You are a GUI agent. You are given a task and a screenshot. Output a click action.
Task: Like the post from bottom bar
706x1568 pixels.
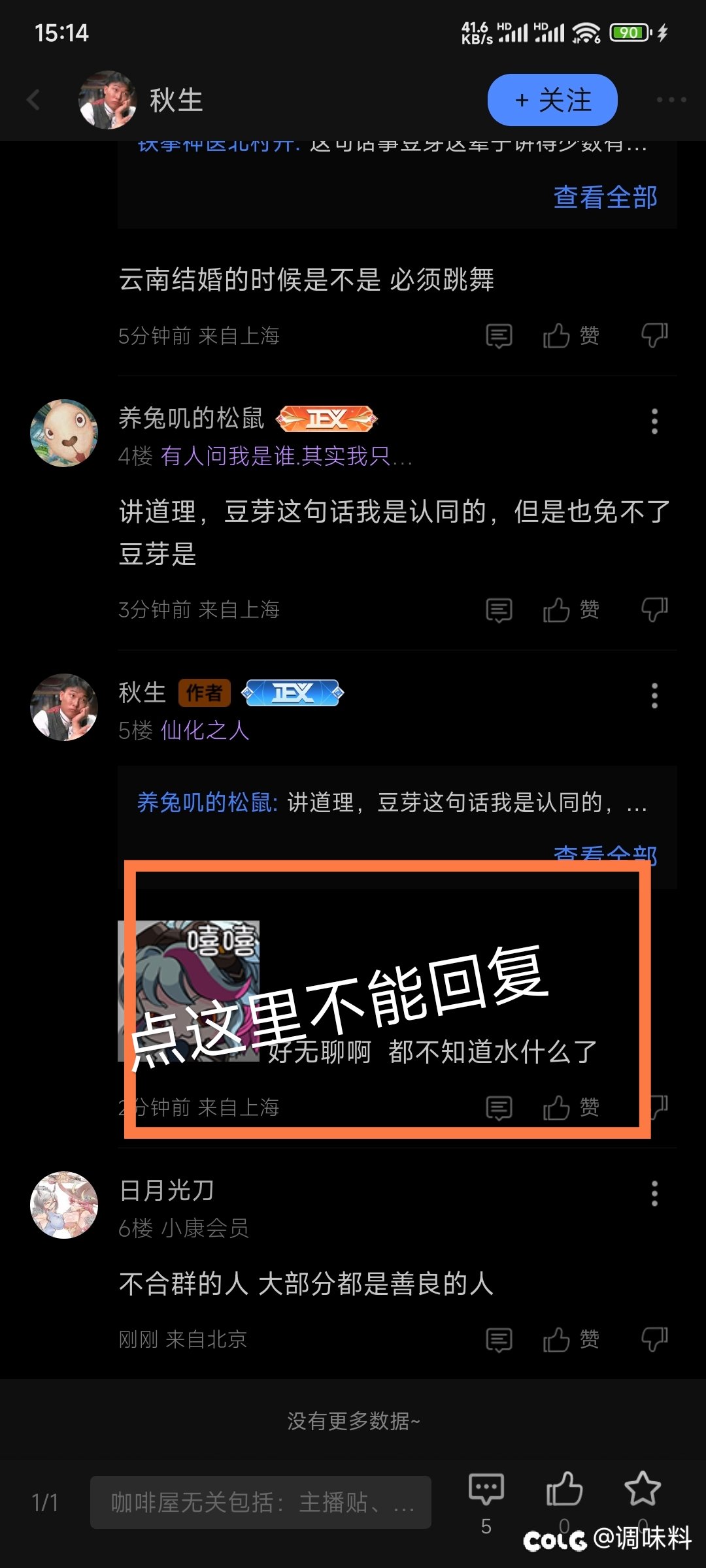[564, 1490]
